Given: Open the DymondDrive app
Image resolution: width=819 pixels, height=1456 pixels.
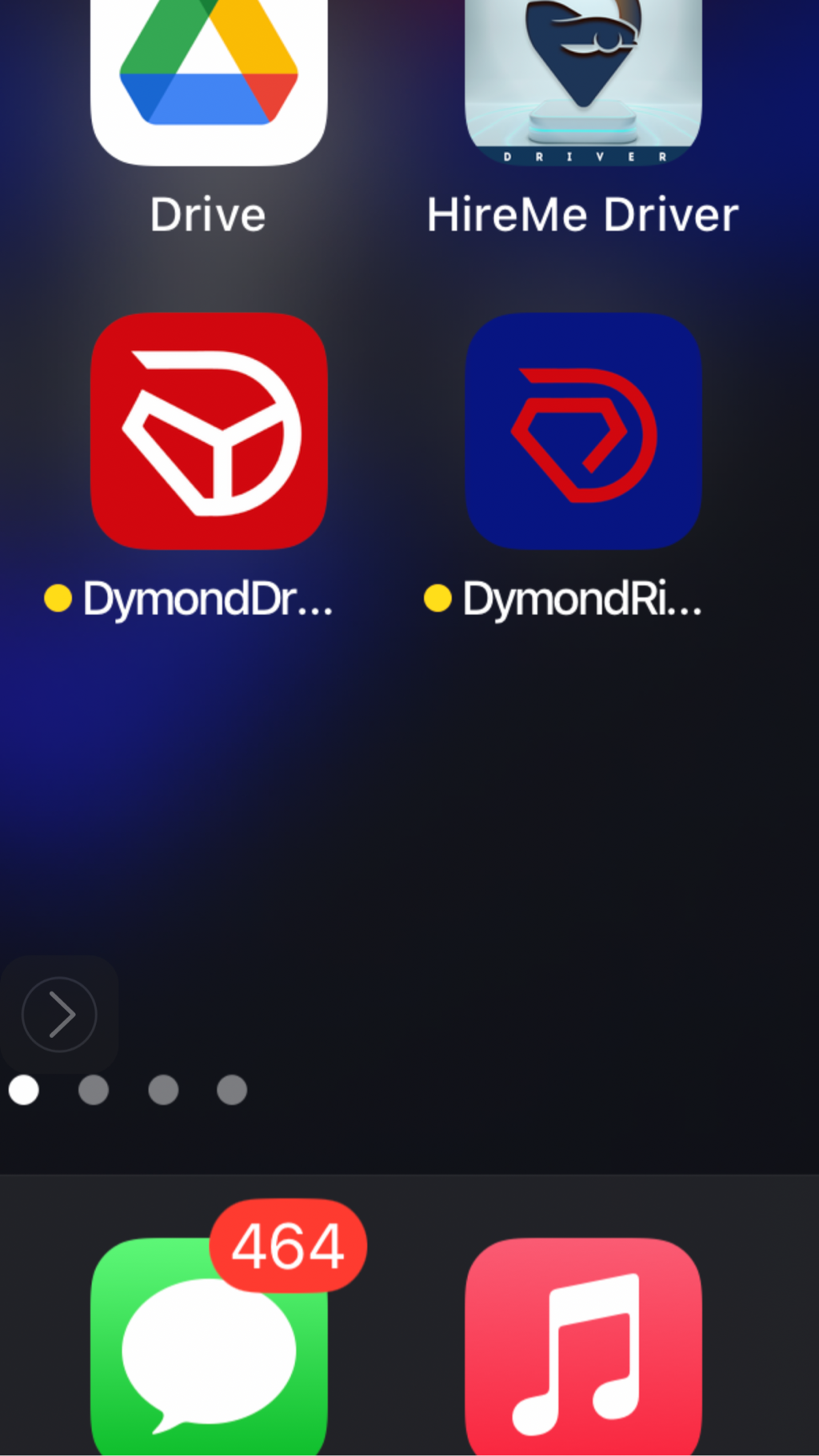Looking at the screenshot, I should point(209,431).
